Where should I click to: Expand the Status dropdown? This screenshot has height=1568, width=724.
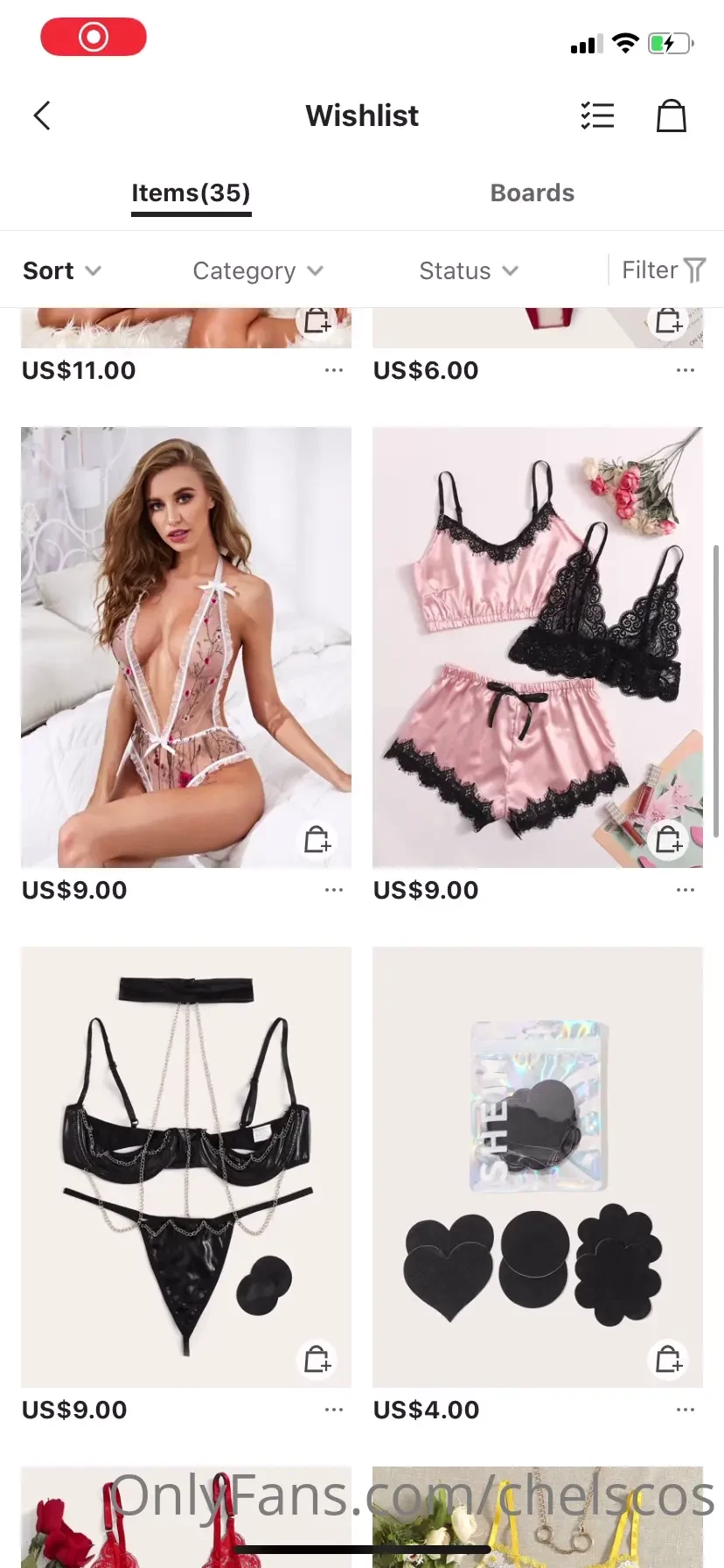click(469, 271)
